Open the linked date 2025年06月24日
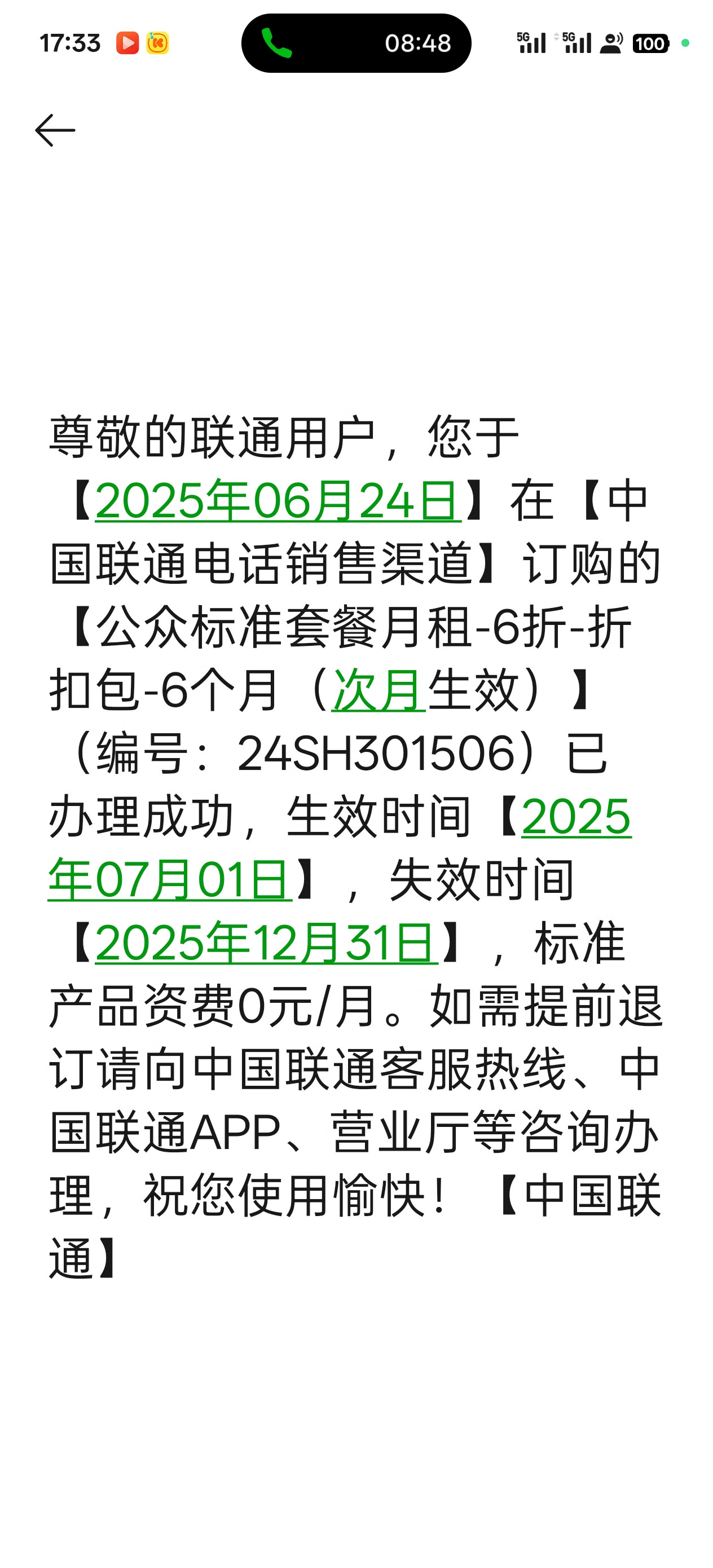Viewport: 713px width, 1568px height. [x=278, y=500]
